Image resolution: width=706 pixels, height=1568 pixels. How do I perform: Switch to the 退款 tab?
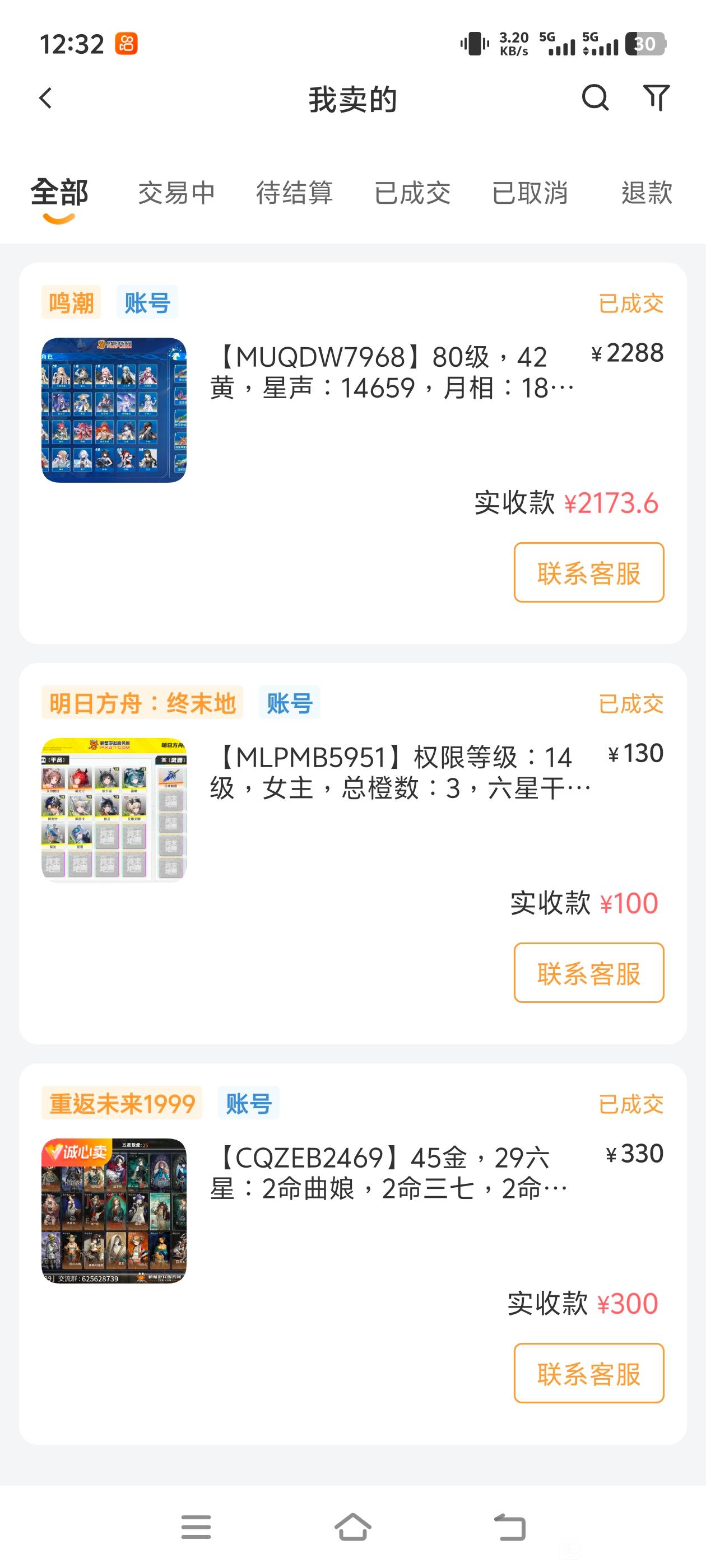pyautogui.click(x=646, y=193)
